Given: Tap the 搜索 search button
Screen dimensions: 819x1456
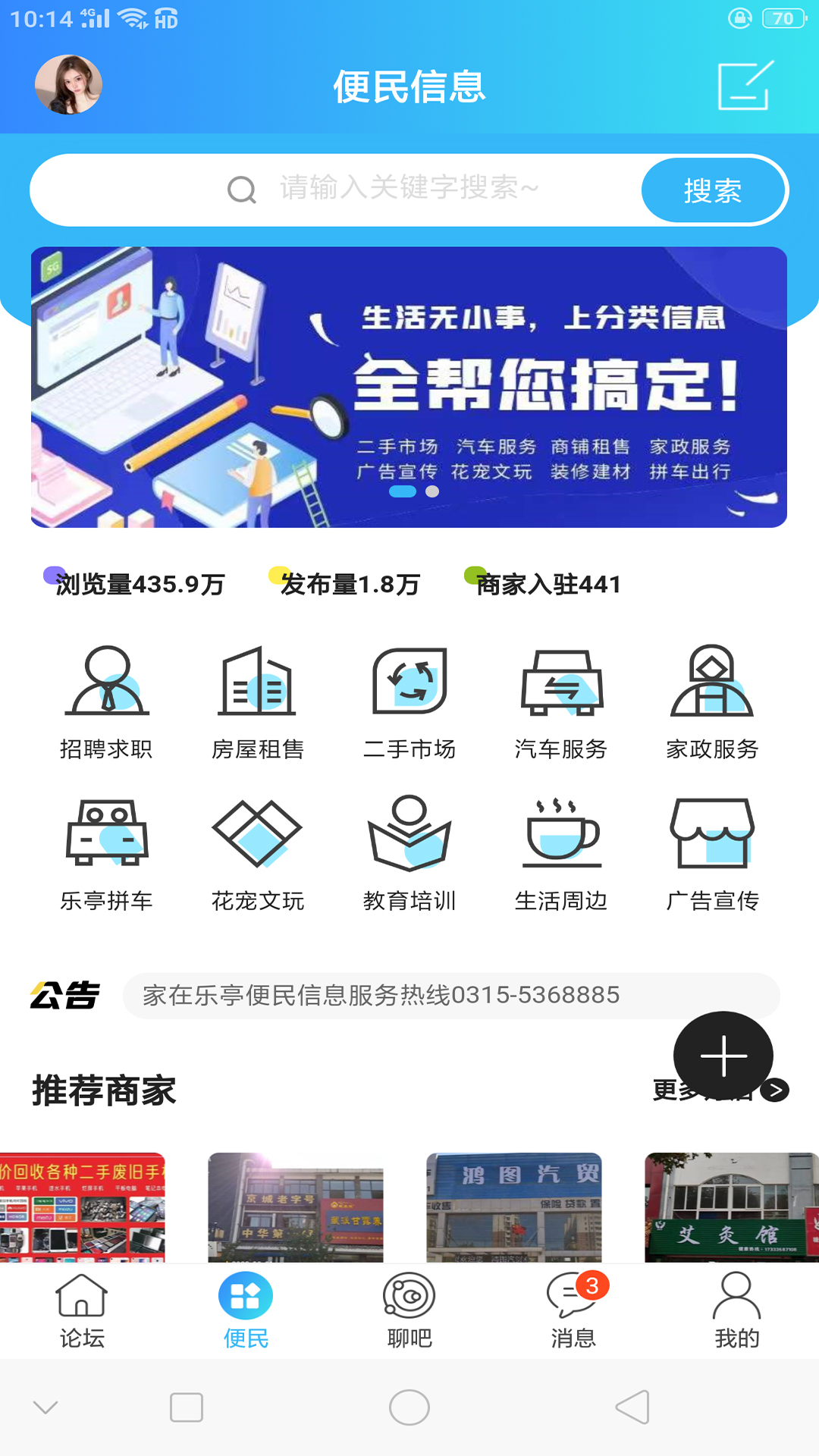Looking at the screenshot, I should pyautogui.click(x=714, y=190).
